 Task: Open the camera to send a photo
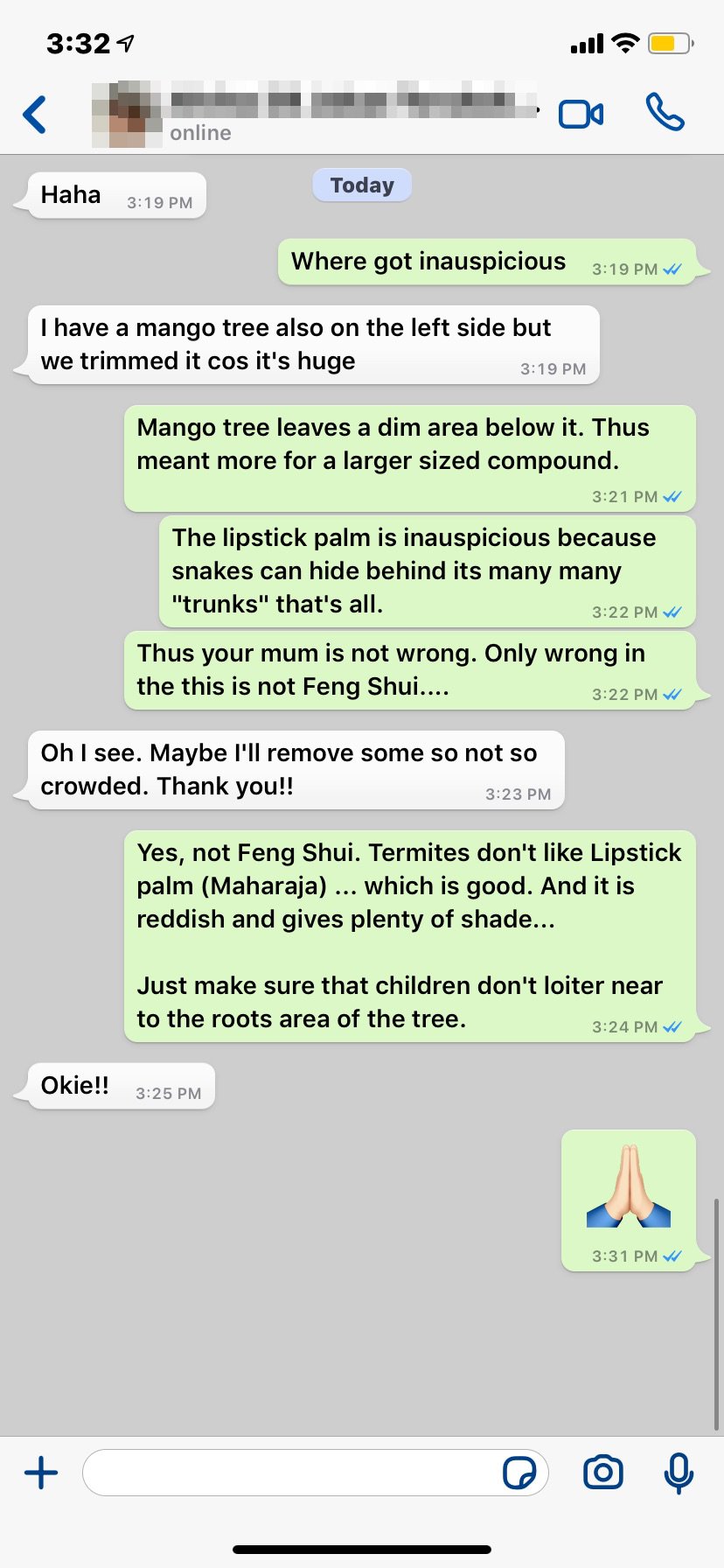(603, 1472)
